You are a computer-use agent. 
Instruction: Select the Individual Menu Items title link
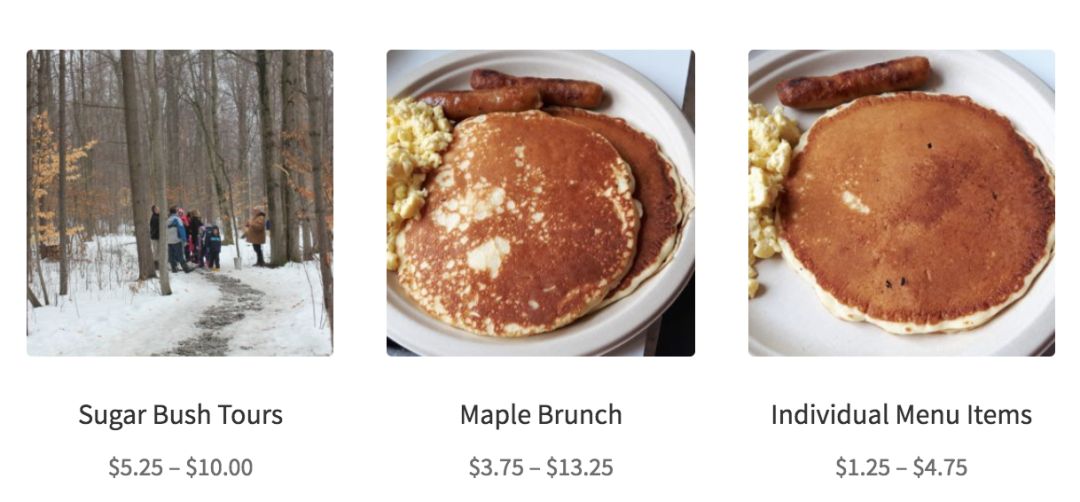click(901, 415)
